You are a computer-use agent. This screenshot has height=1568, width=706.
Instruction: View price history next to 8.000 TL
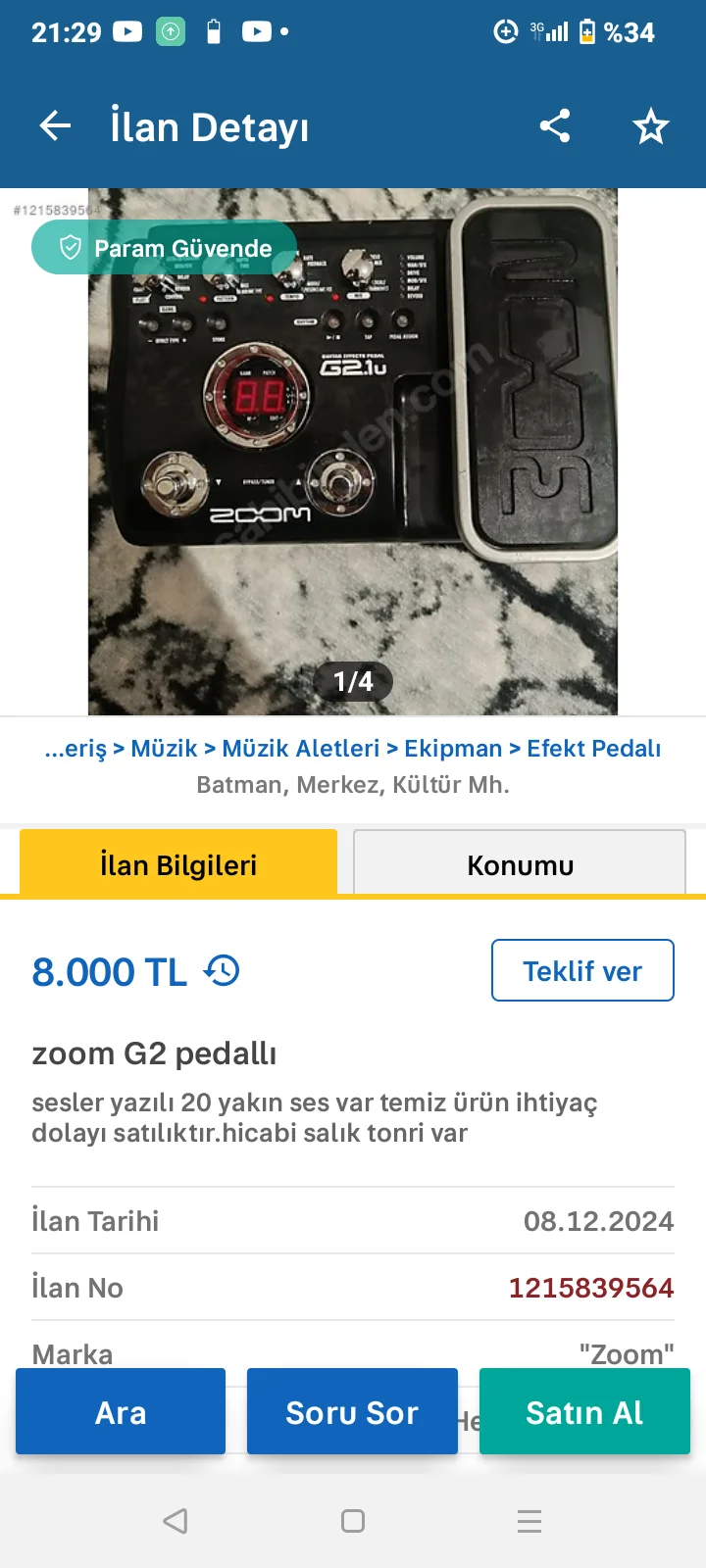click(x=222, y=970)
